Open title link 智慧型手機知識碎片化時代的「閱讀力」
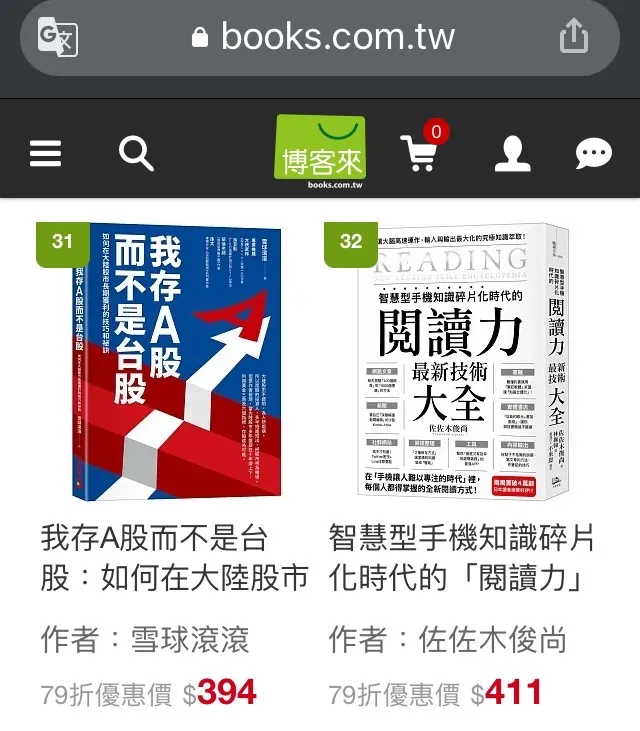This screenshot has width=640, height=731. click(461, 558)
